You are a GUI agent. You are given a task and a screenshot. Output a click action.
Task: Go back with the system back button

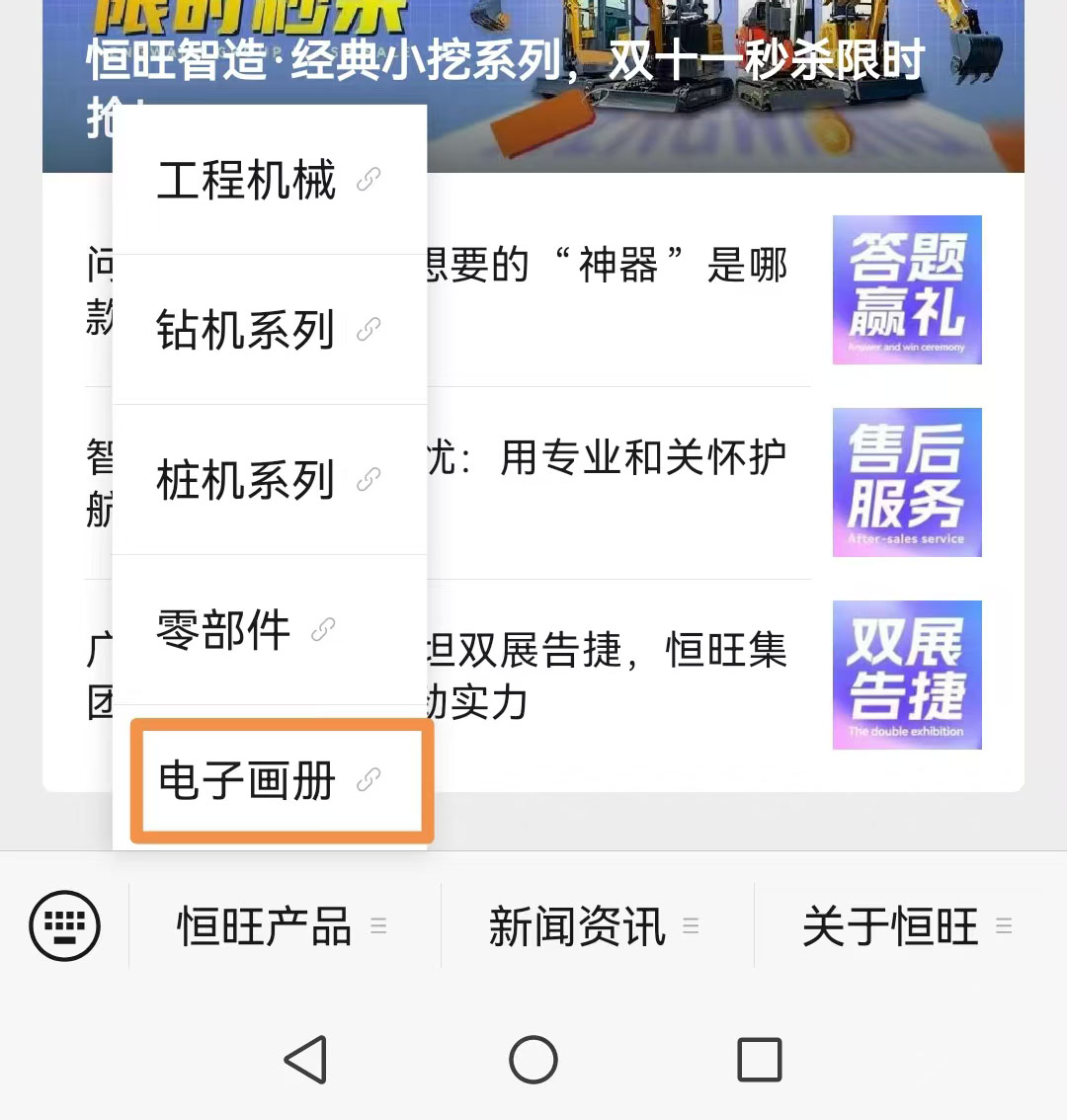(x=306, y=1060)
